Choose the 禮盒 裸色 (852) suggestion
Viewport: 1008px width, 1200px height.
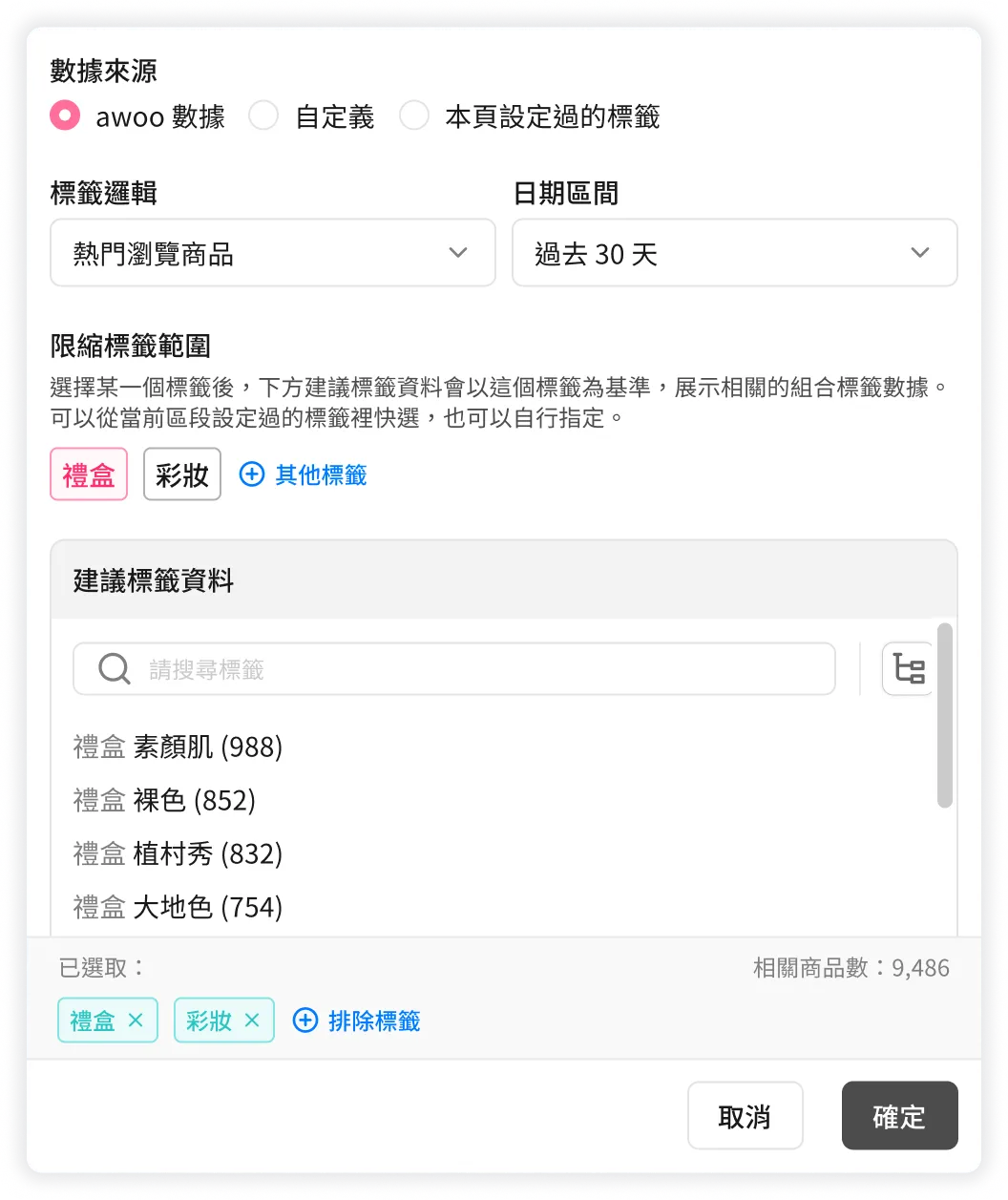(x=164, y=800)
